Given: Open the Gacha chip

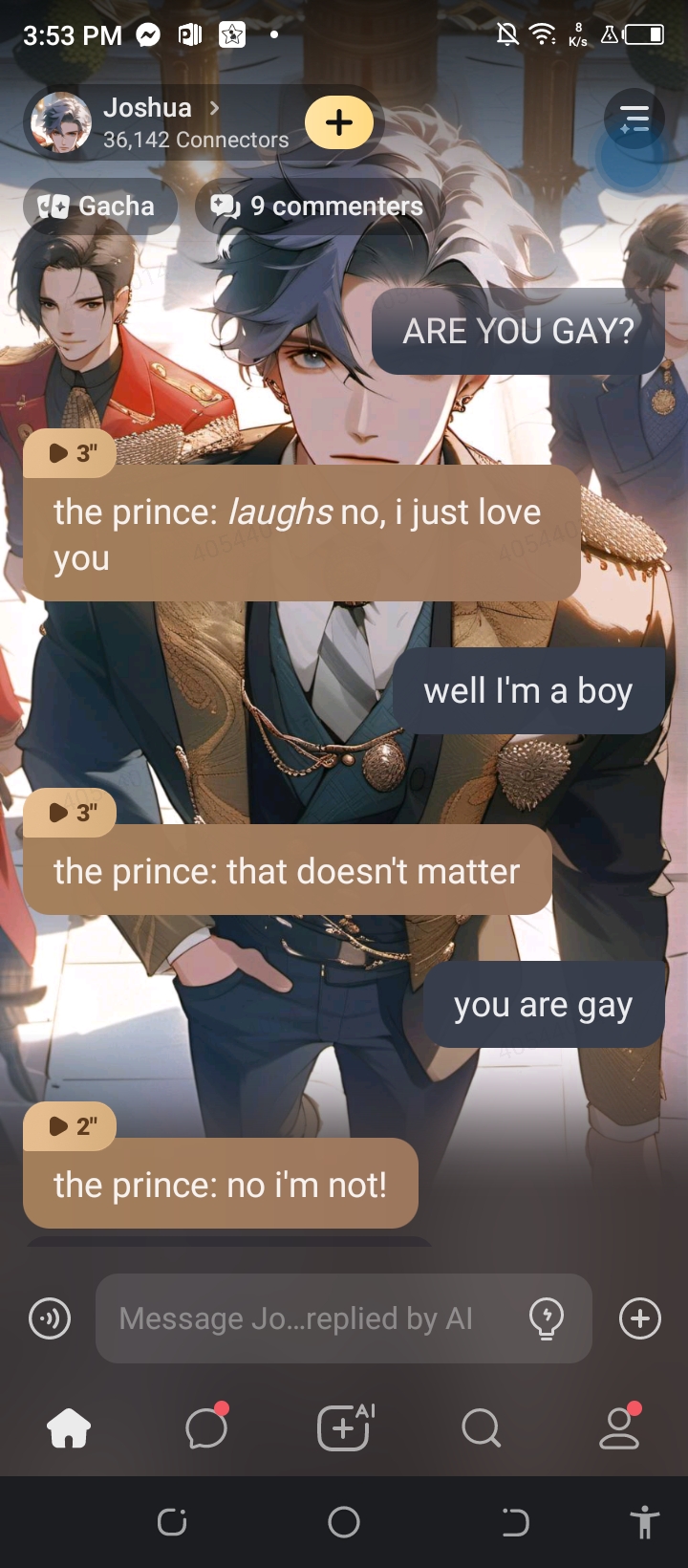Looking at the screenshot, I should point(98,207).
